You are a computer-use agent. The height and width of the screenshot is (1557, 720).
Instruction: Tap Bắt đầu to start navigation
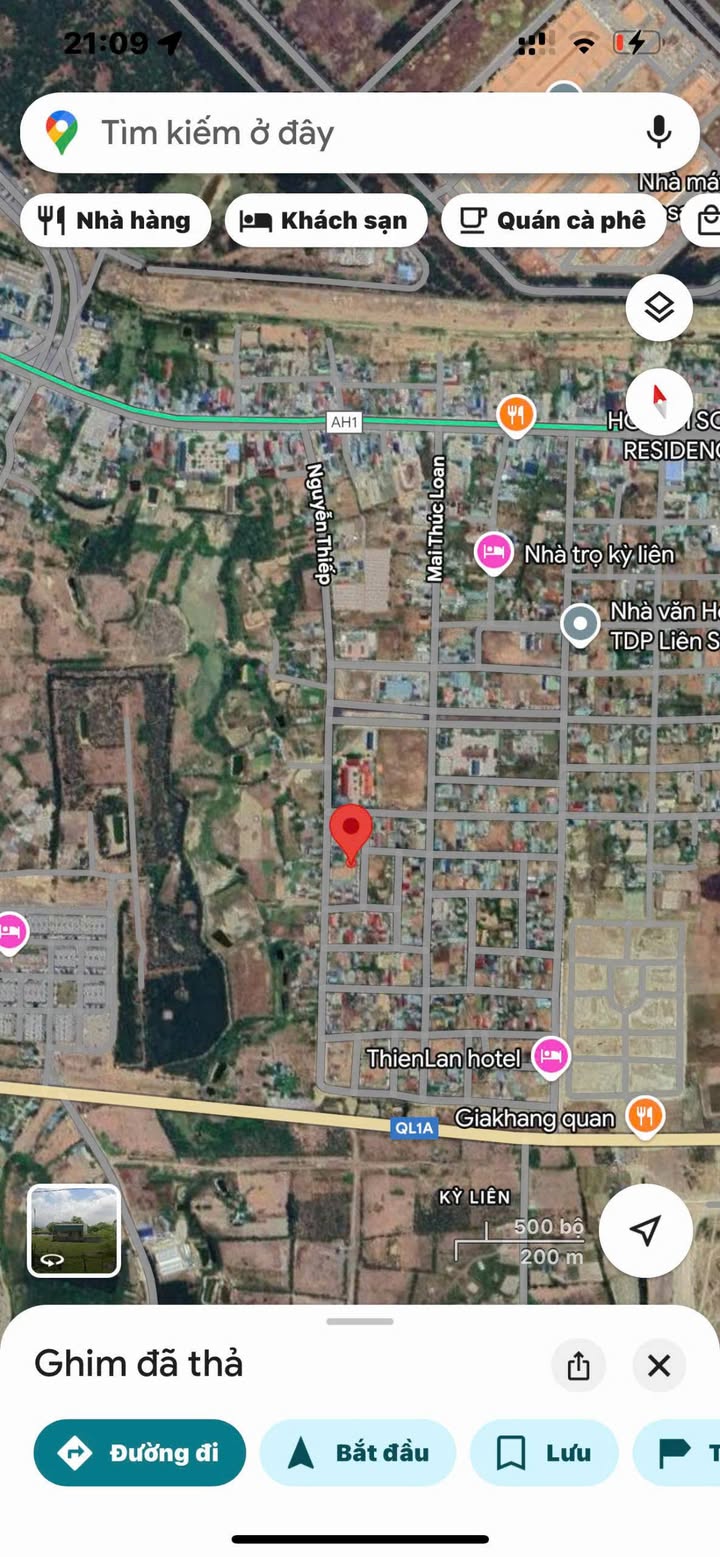(358, 1452)
